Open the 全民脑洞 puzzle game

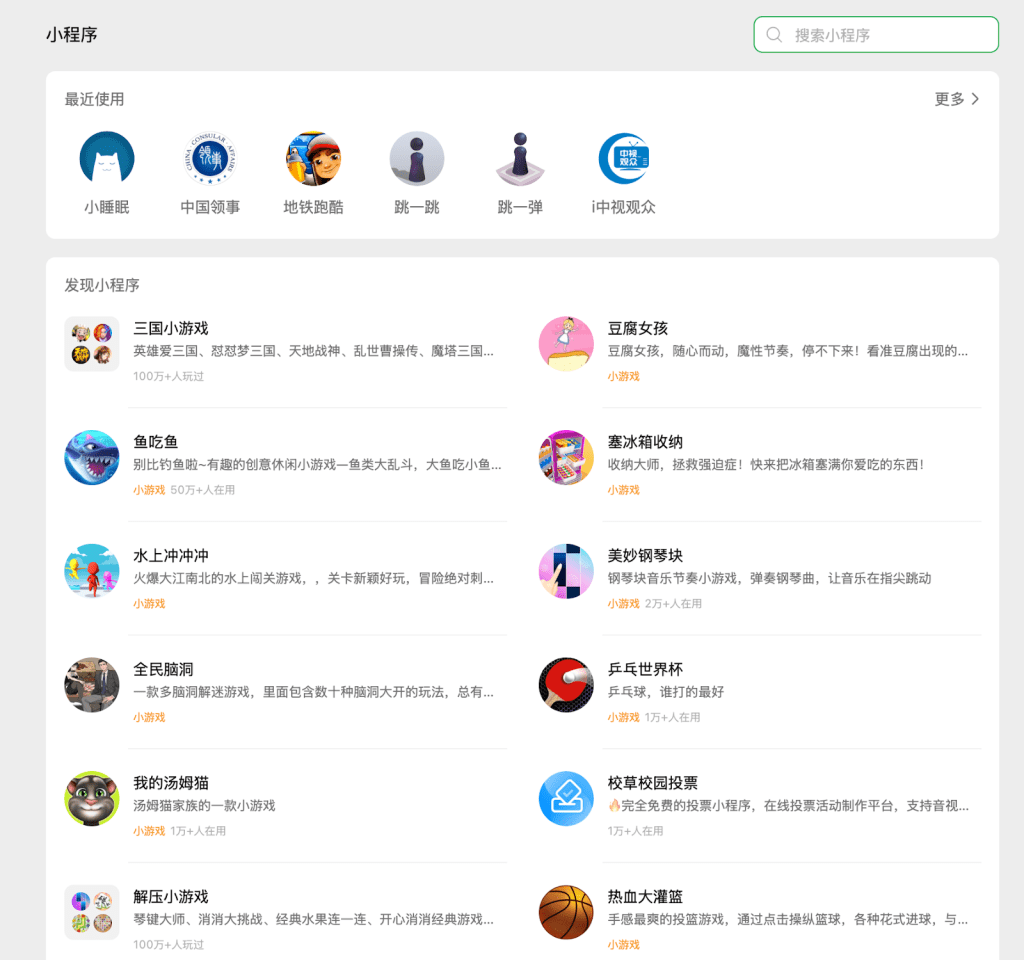coord(164,669)
